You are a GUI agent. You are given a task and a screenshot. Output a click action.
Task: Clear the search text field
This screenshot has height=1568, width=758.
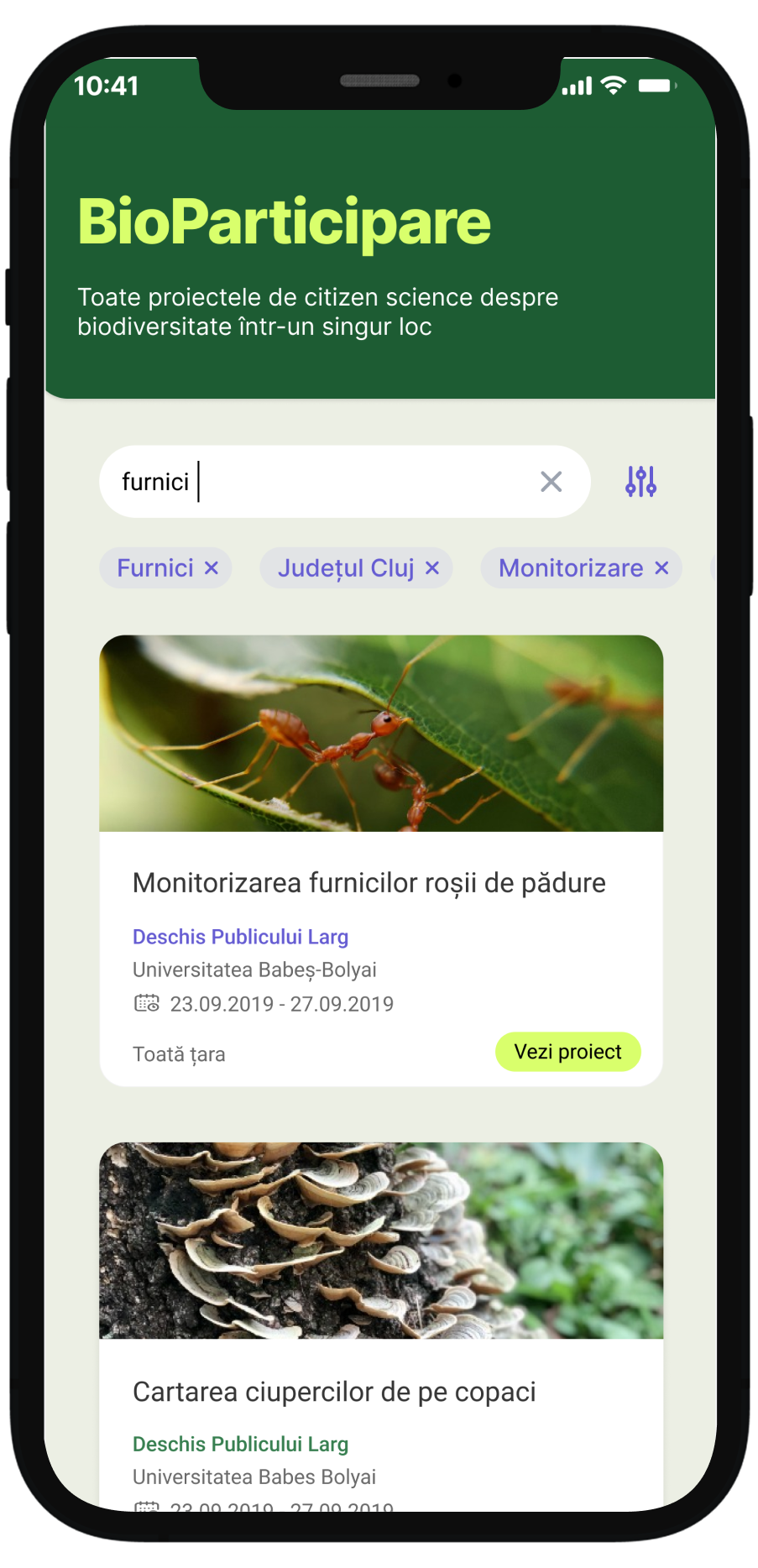551,482
